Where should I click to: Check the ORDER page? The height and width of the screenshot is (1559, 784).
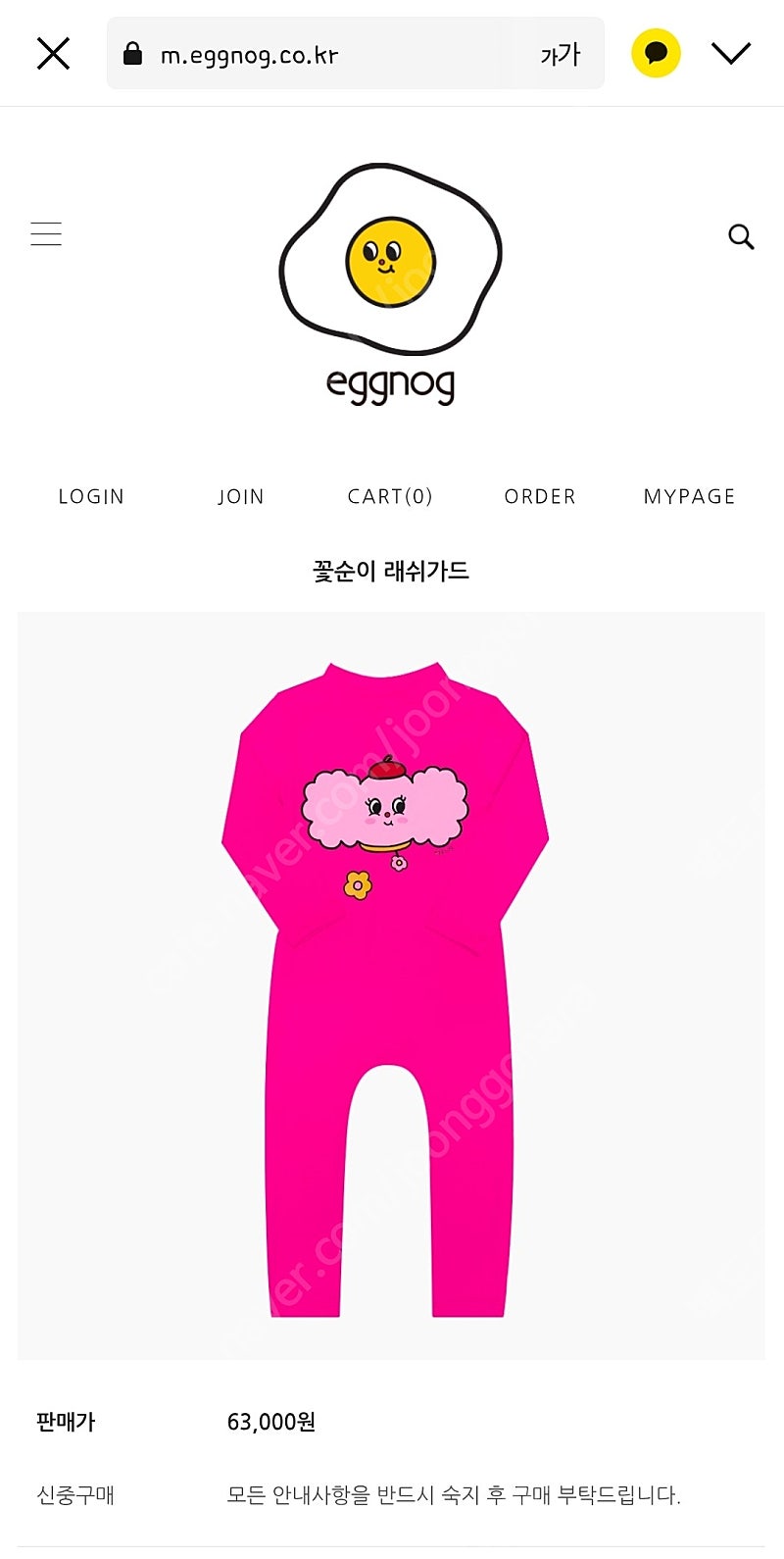[x=540, y=496]
